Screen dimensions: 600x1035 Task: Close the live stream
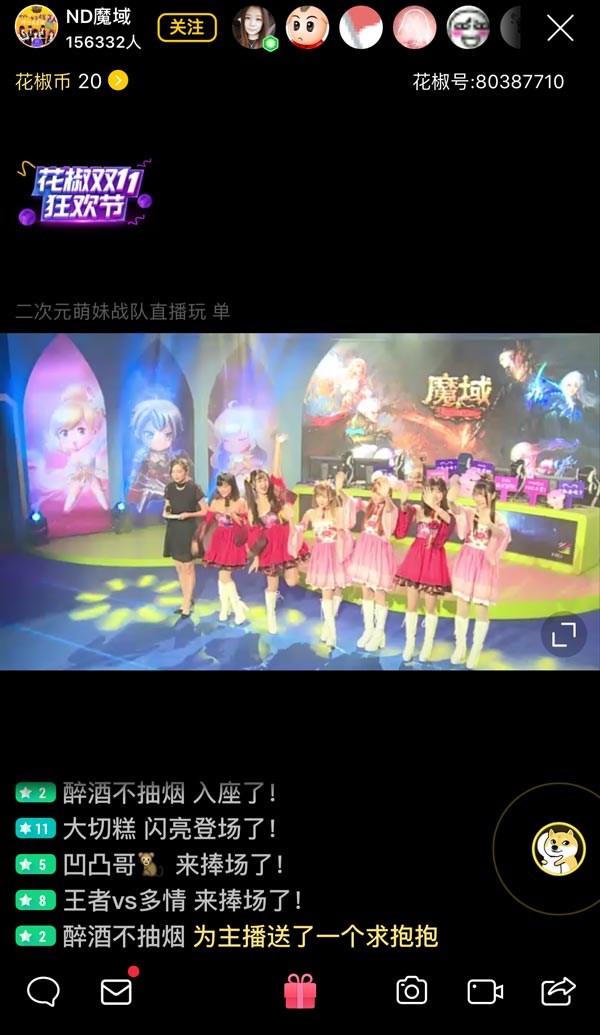point(560,28)
